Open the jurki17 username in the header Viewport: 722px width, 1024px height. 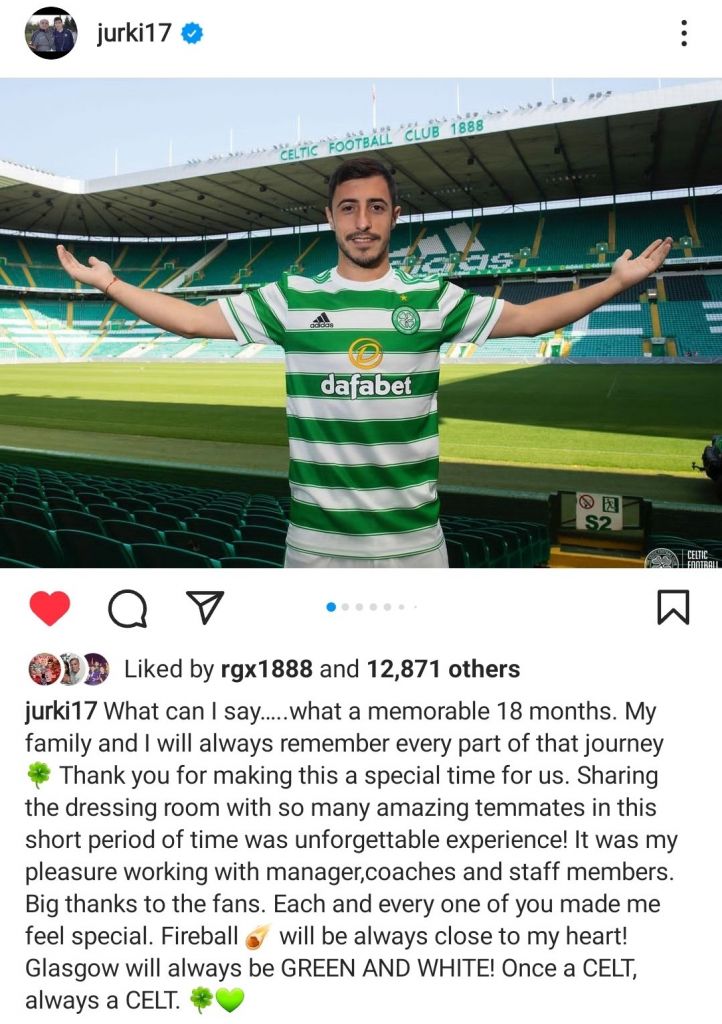(x=134, y=33)
